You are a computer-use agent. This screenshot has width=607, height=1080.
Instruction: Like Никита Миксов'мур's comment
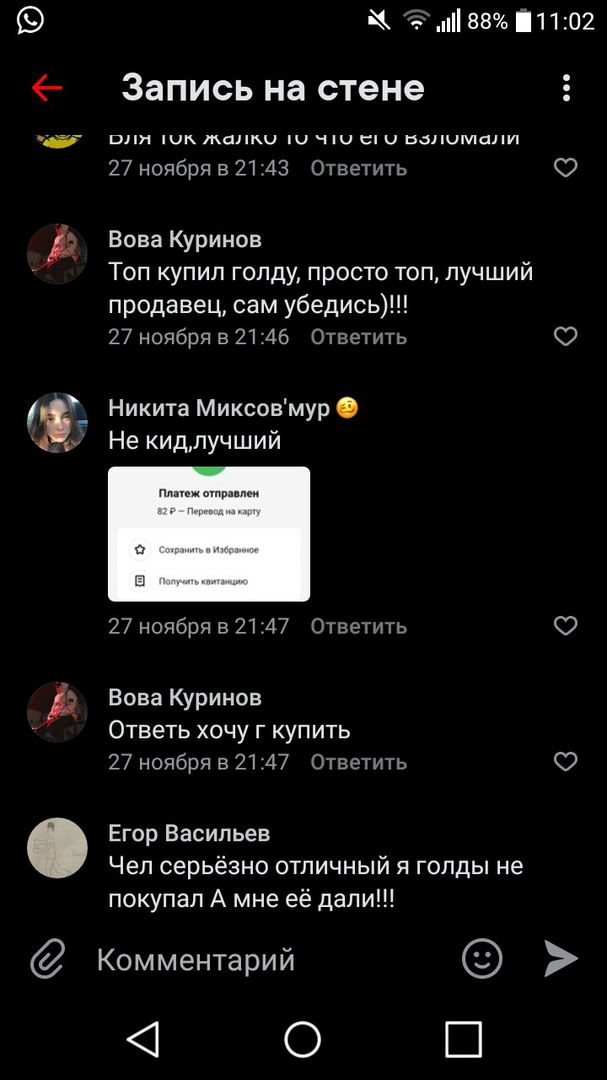point(566,626)
